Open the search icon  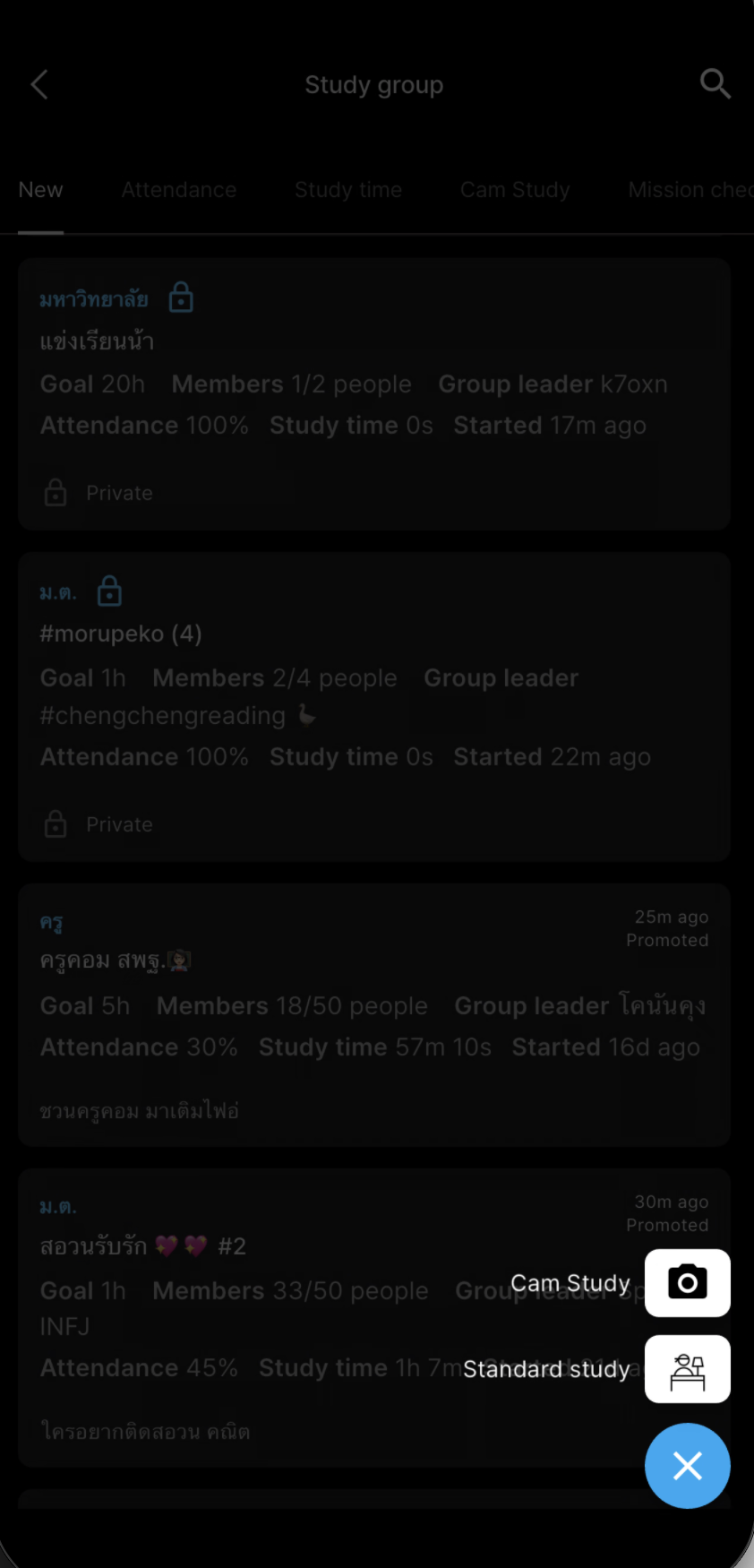pyautogui.click(x=715, y=84)
